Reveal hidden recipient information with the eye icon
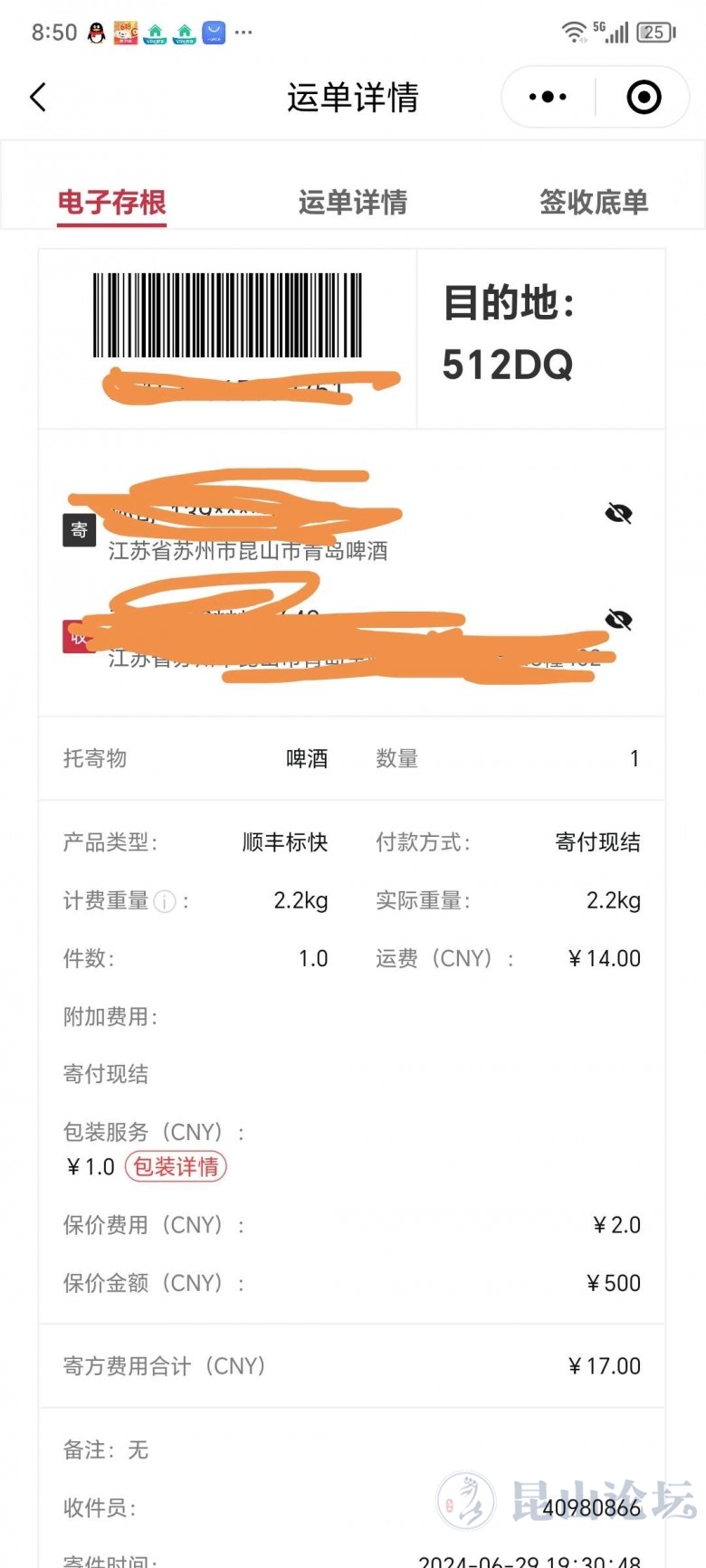Image resolution: width=706 pixels, height=1568 pixels. (x=618, y=620)
